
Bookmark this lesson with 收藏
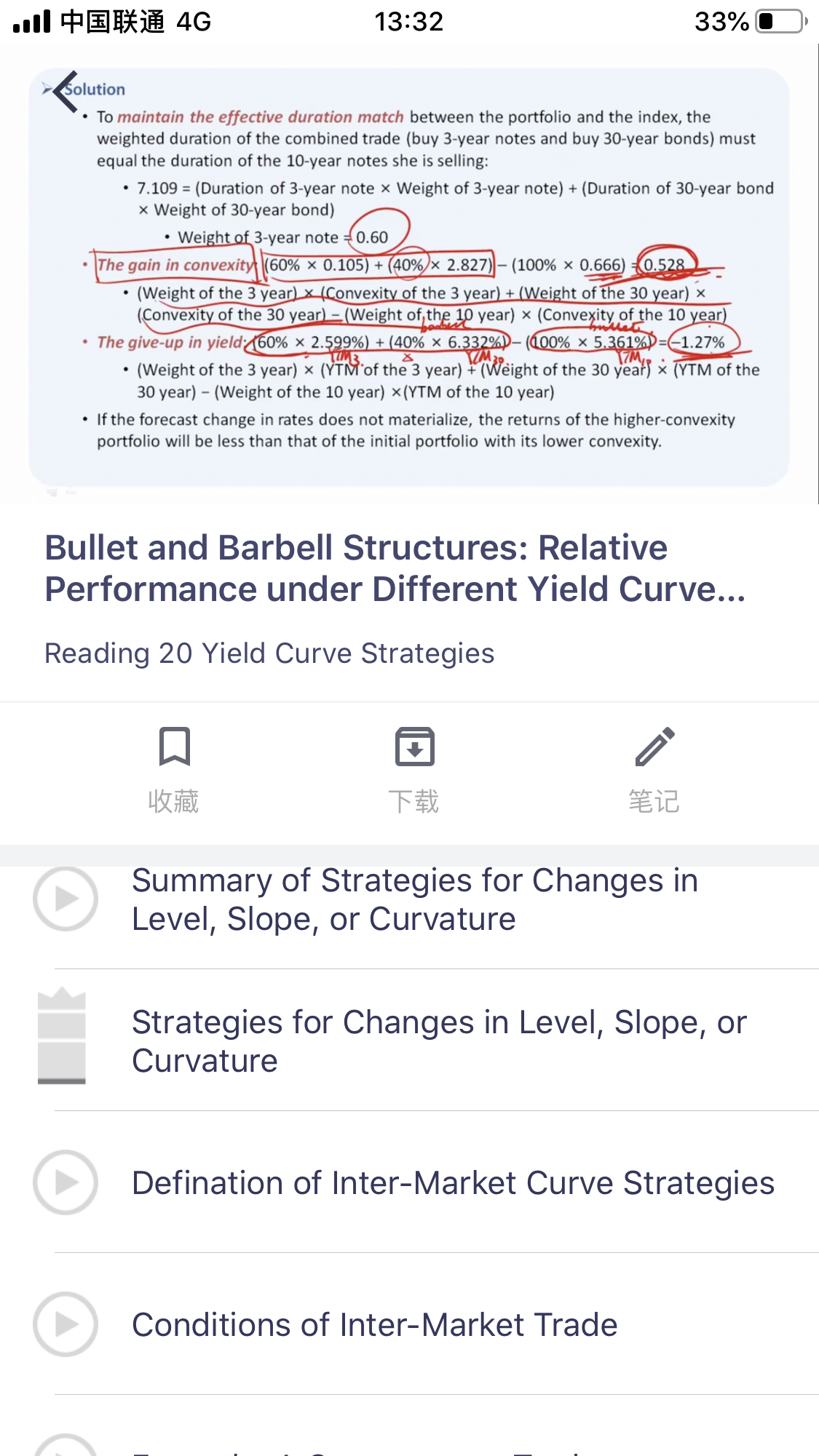click(x=174, y=768)
